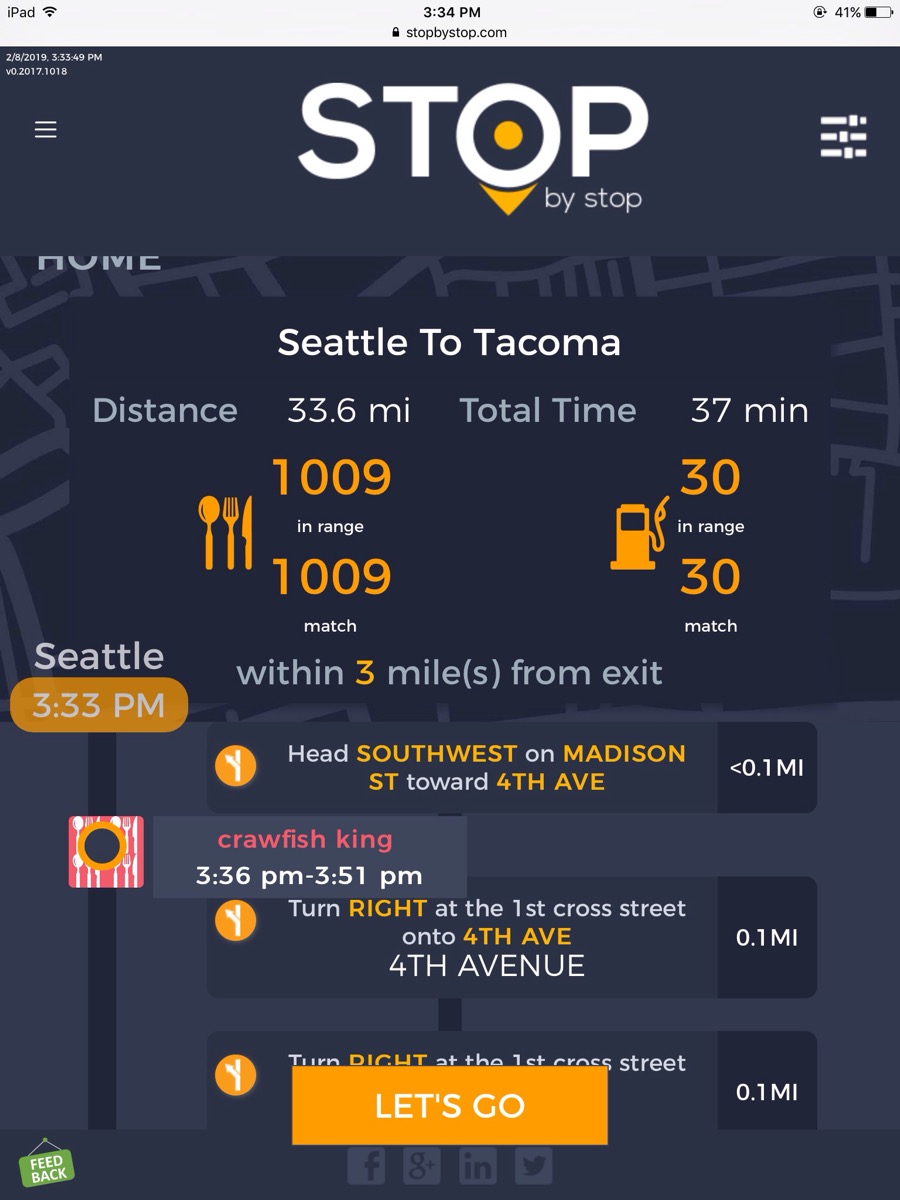Open the Feedback tag

(x=46, y=1164)
